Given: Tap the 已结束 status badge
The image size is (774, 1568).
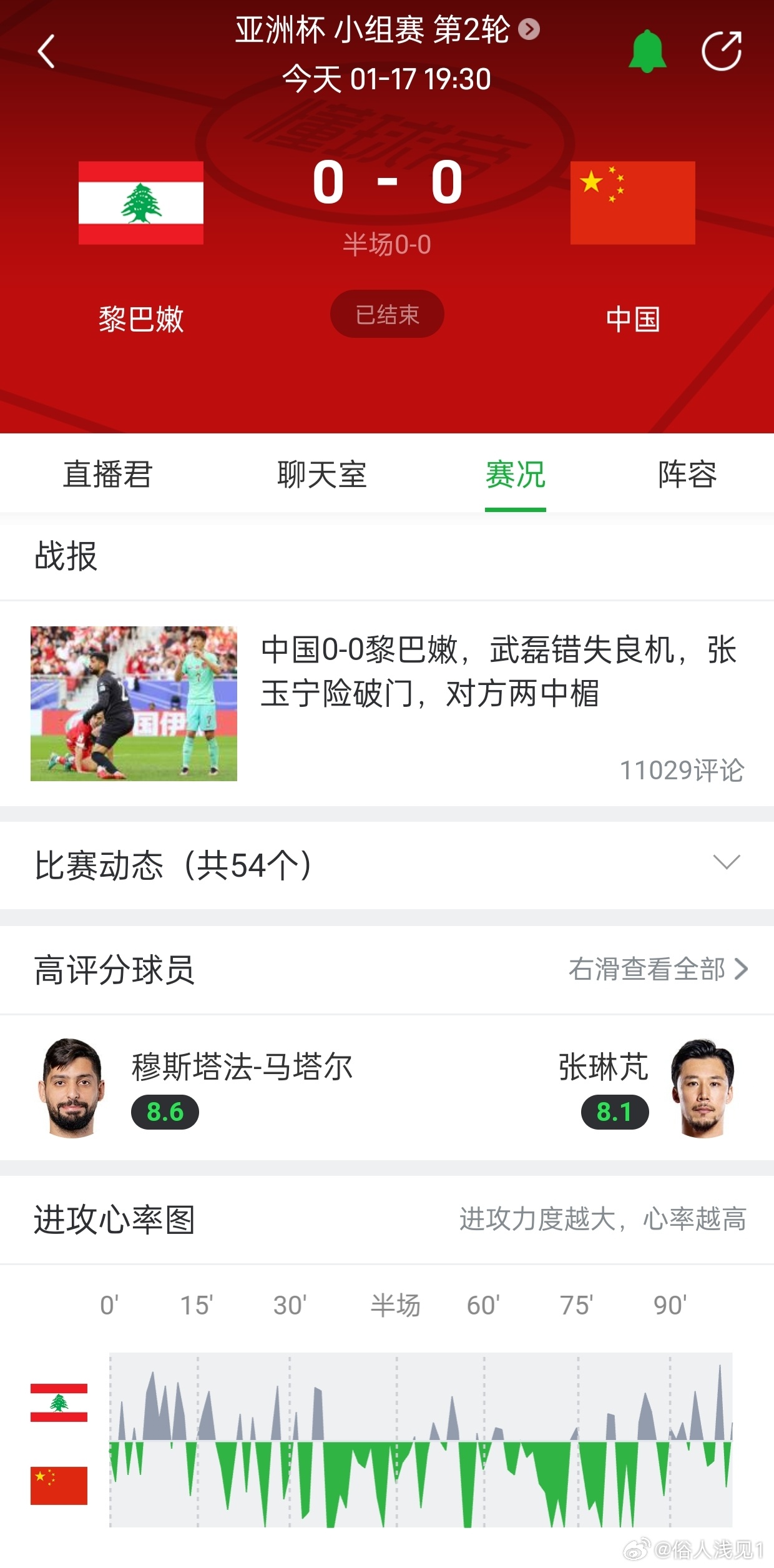Looking at the screenshot, I should tap(386, 314).
